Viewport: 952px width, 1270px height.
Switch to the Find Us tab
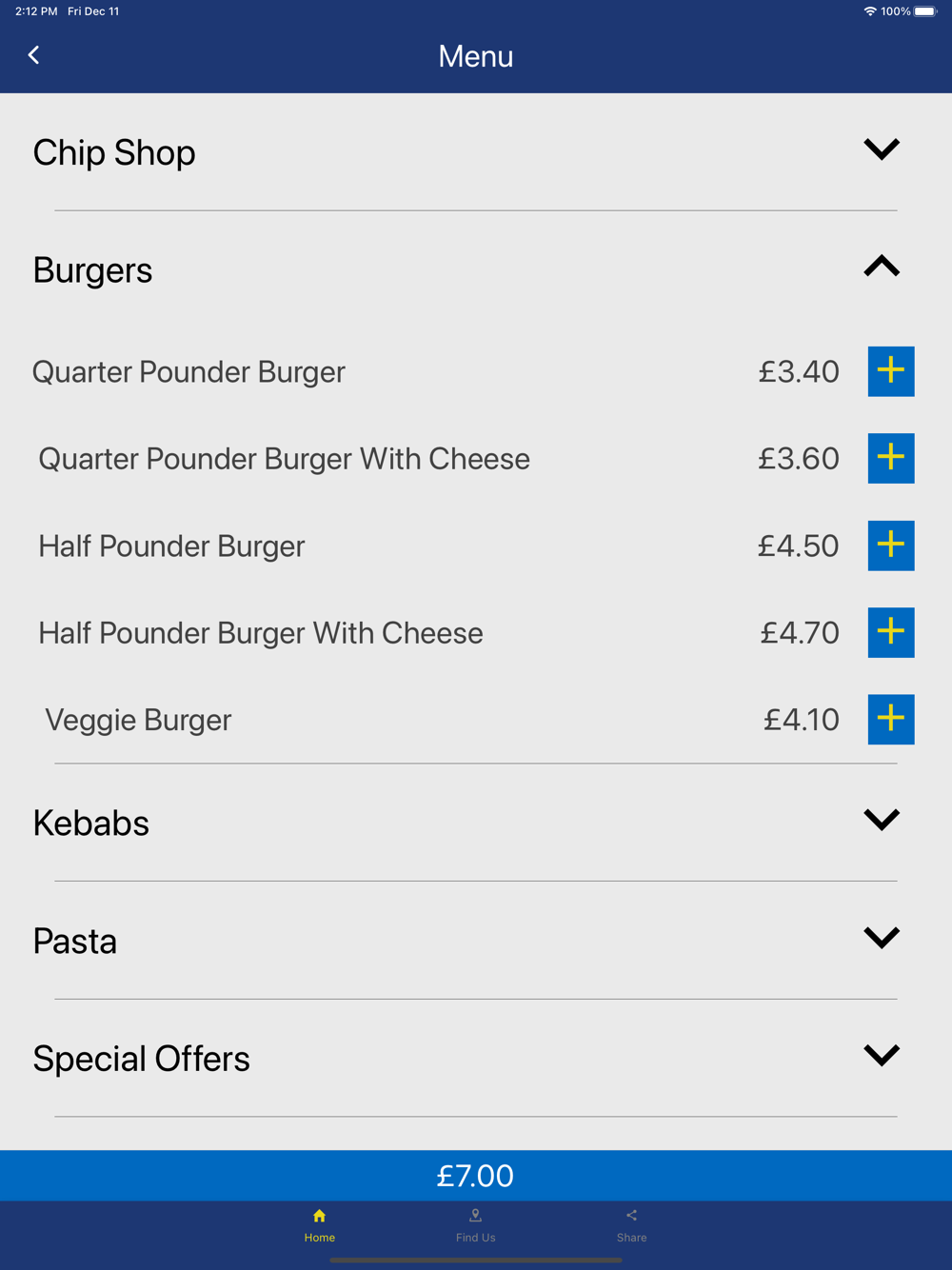click(475, 1225)
